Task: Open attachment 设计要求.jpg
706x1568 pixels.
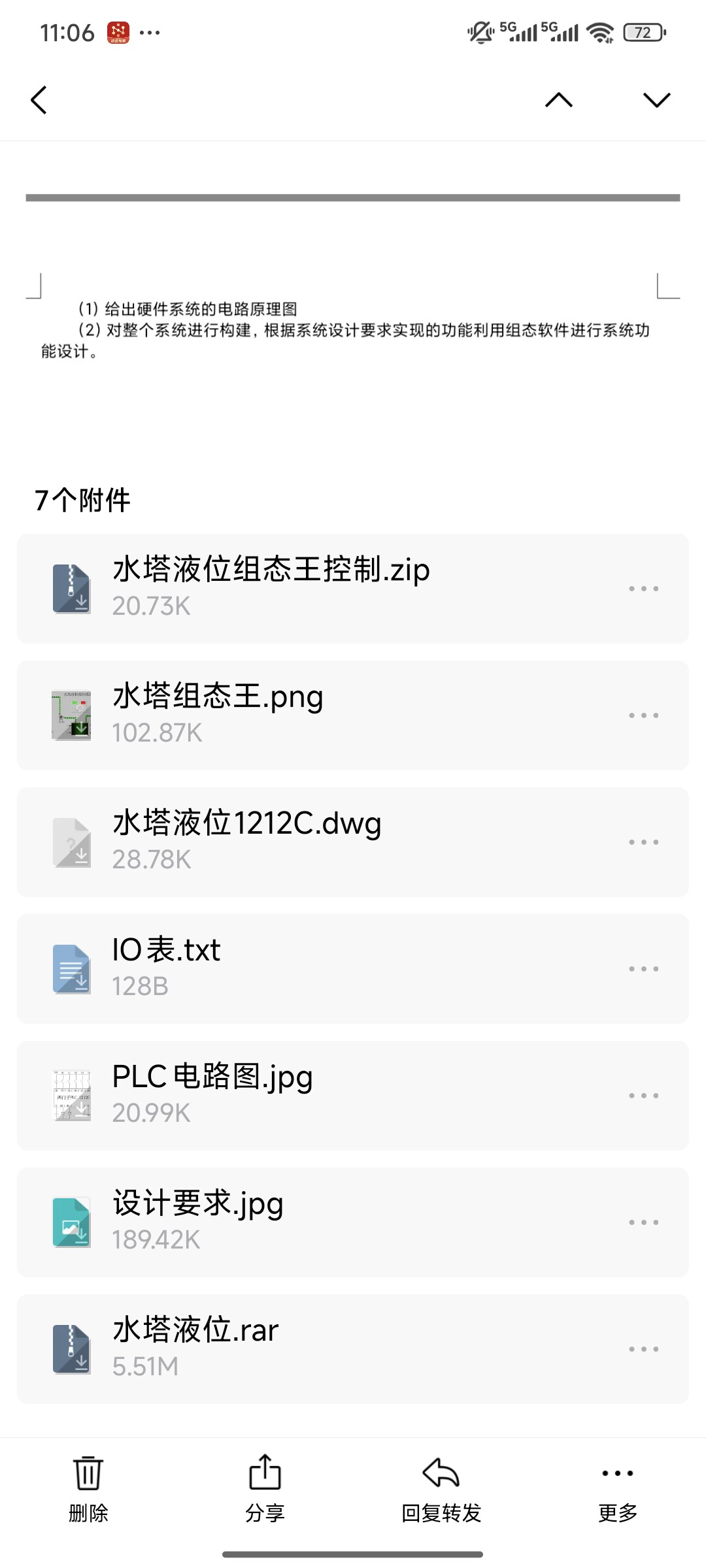Action: (x=353, y=1222)
